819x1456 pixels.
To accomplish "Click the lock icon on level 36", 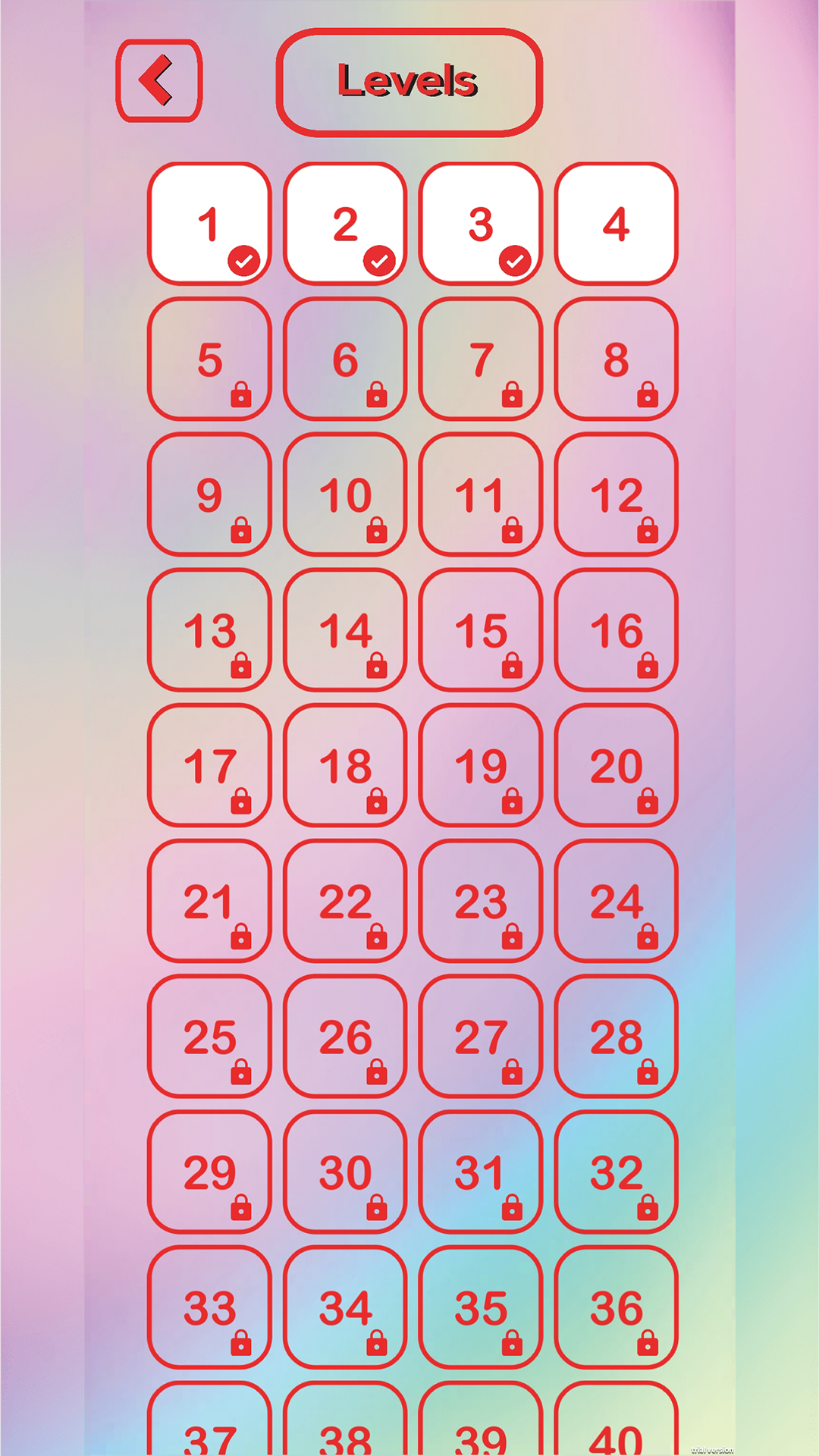I will click(x=649, y=1343).
